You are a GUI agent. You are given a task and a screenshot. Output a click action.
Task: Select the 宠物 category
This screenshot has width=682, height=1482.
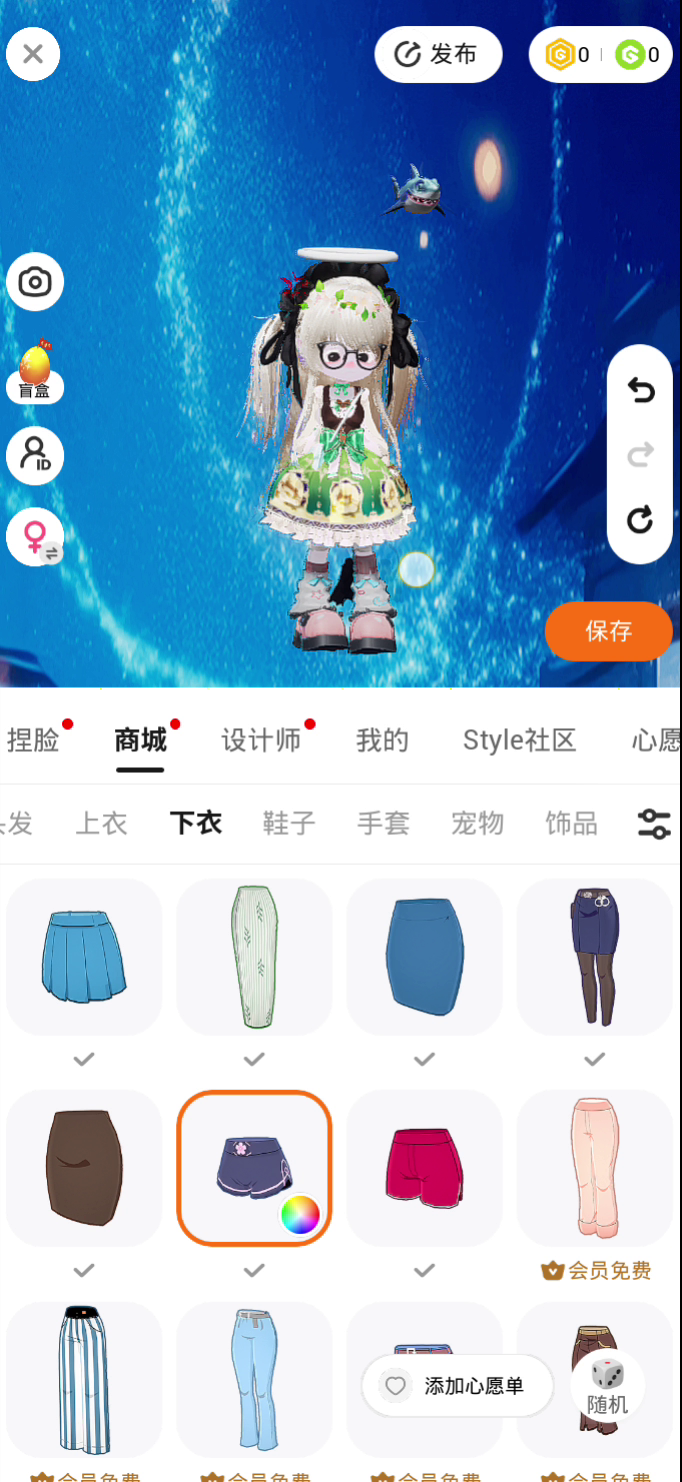(478, 823)
